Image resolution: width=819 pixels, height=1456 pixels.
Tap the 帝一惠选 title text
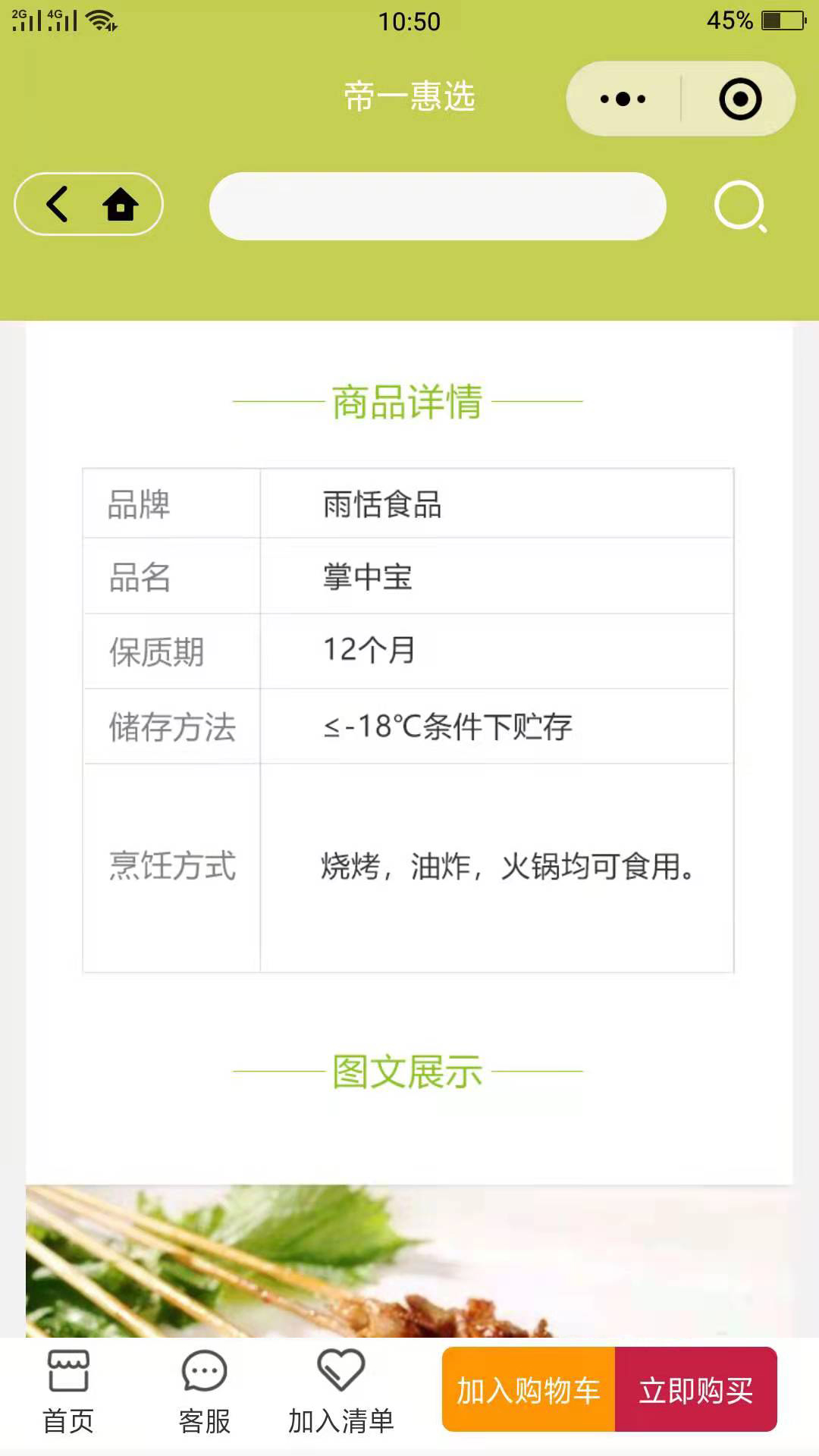409,97
